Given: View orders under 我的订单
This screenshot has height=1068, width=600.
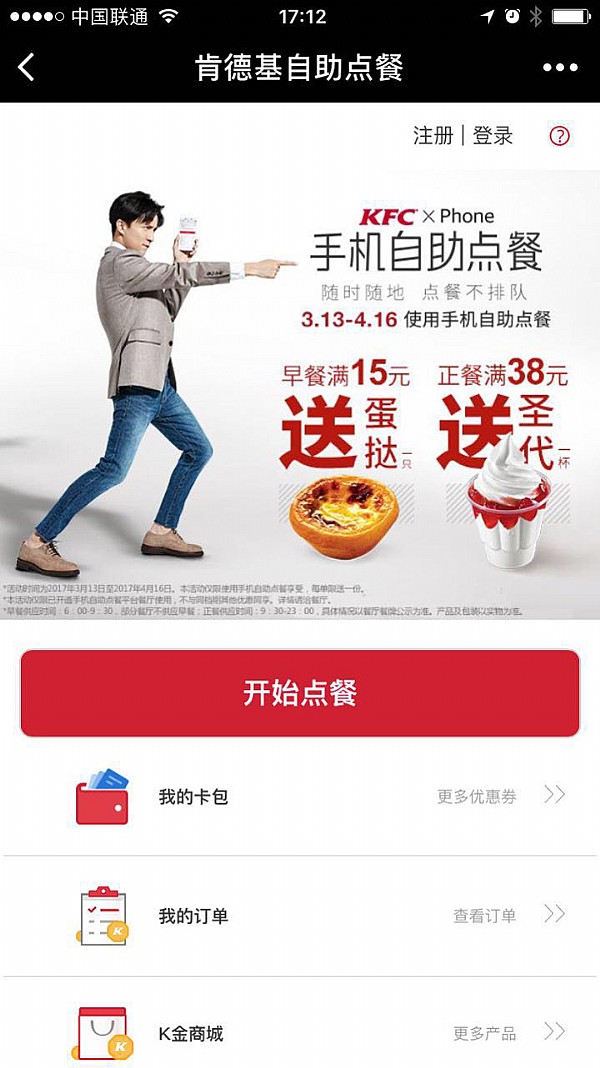Looking at the screenshot, I should pos(300,915).
